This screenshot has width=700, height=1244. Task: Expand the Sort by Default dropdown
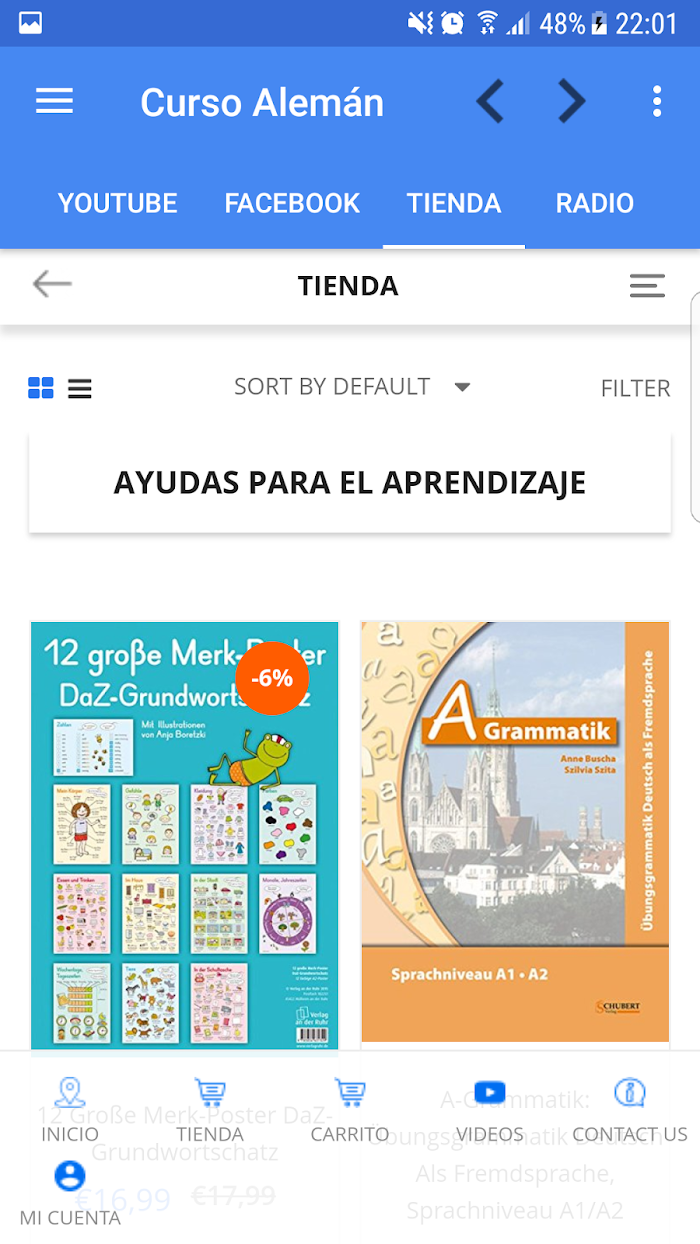tap(352, 387)
